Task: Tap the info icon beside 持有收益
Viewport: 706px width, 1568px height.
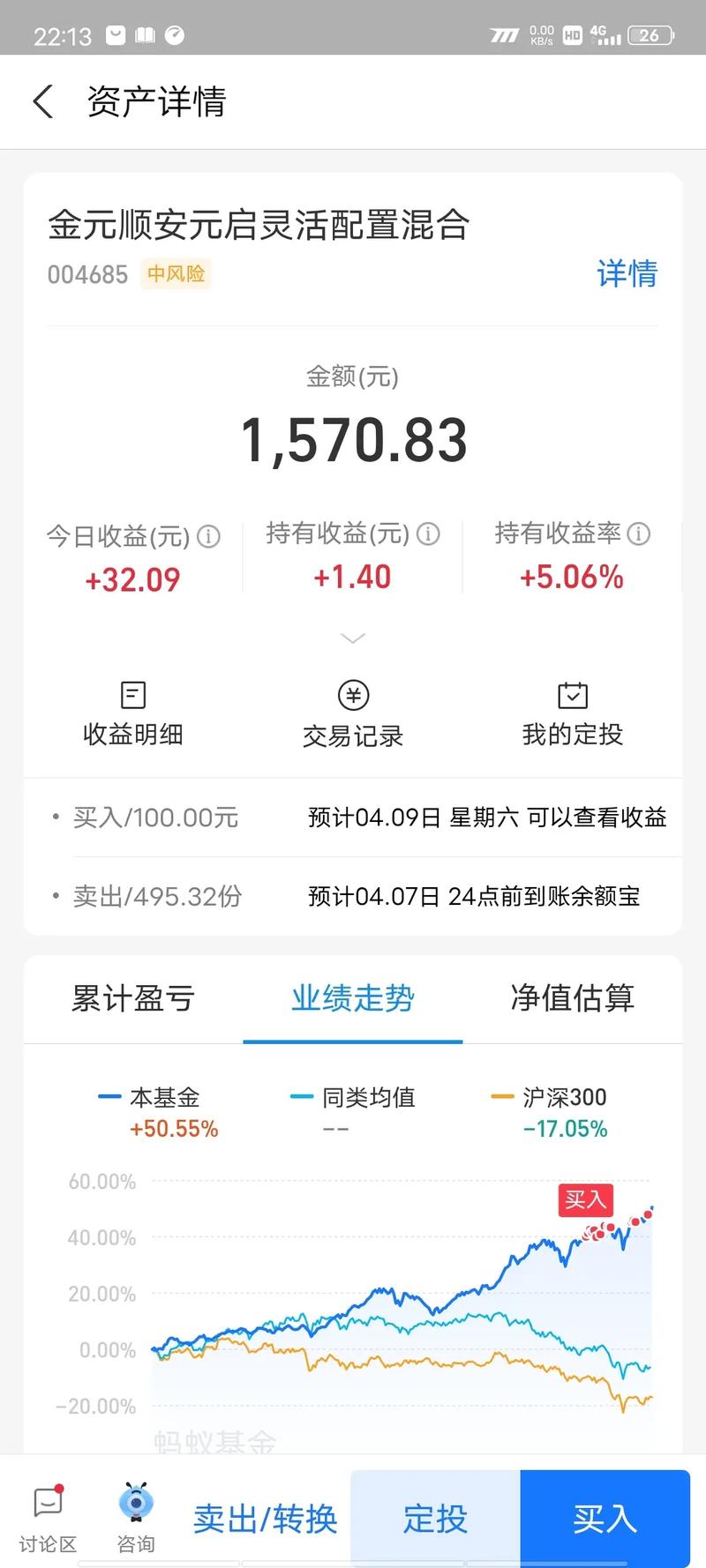Action: point(429,535)
